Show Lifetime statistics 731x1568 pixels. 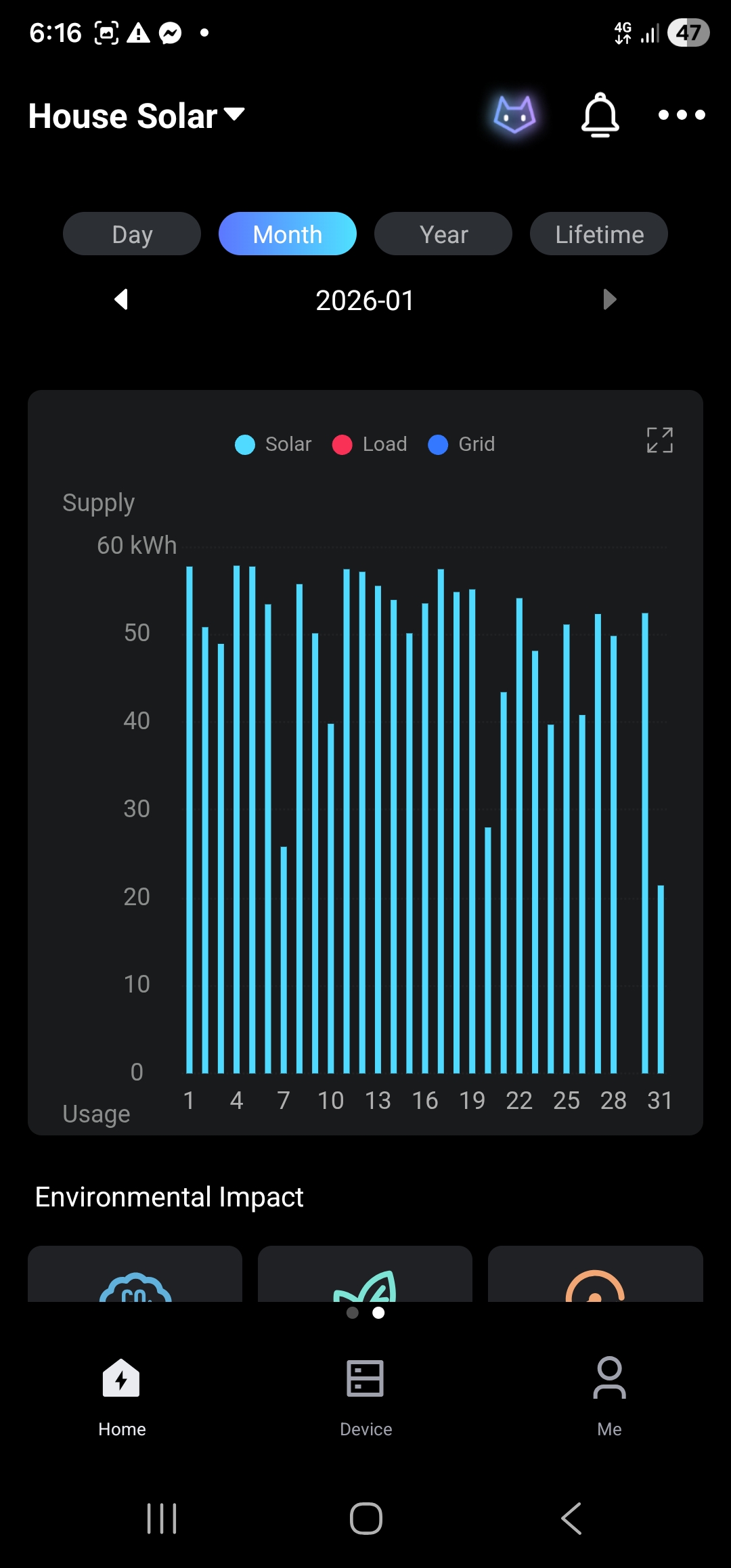tap(599, 234)
